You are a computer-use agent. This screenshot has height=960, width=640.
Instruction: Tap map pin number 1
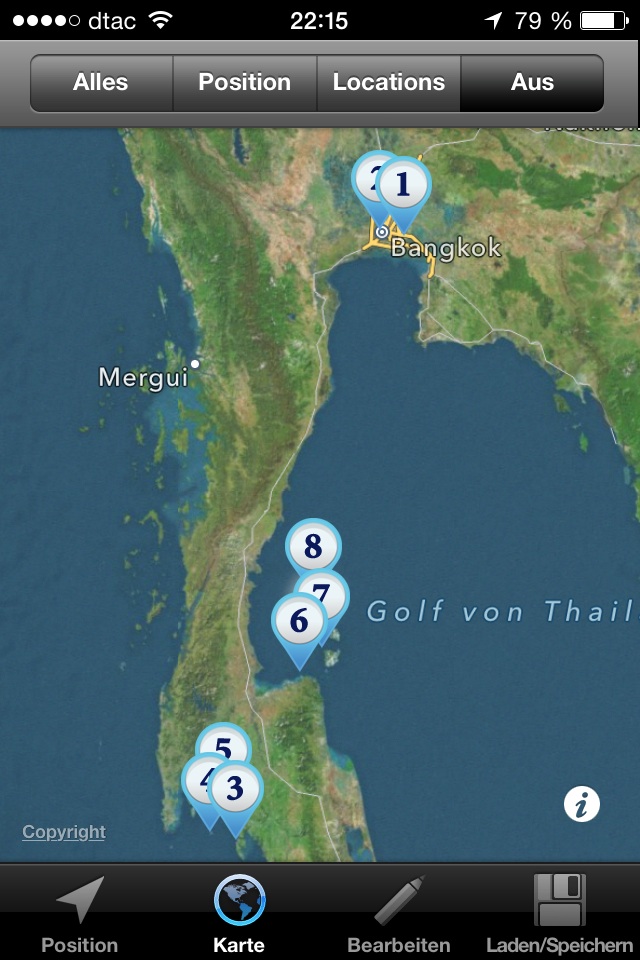coord(403,185)
